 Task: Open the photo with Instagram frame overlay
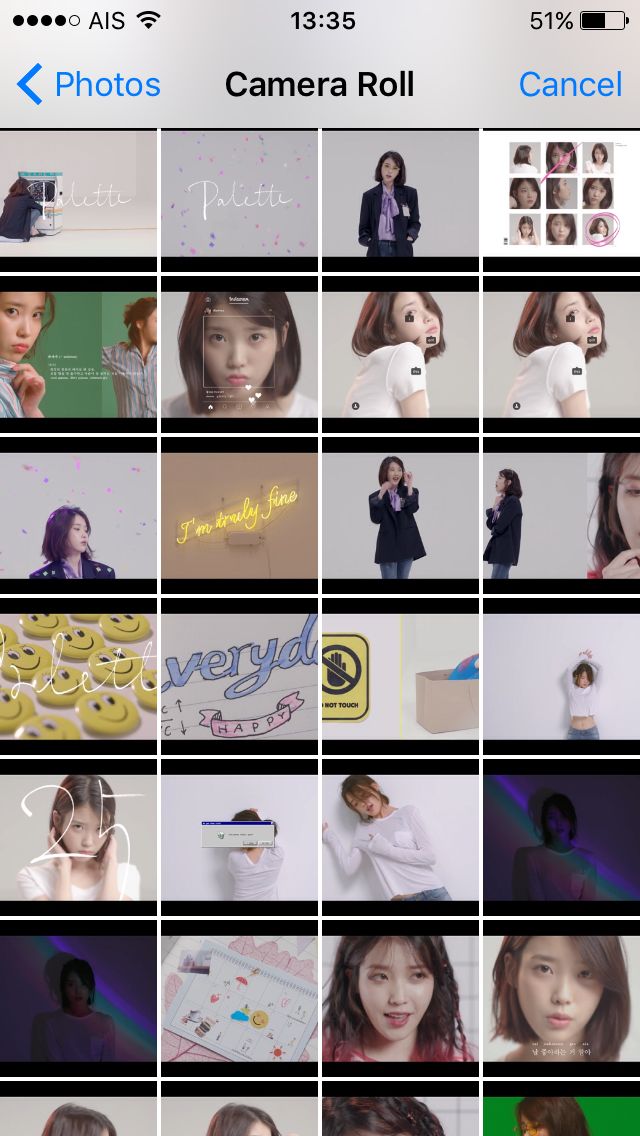point(239,355)
